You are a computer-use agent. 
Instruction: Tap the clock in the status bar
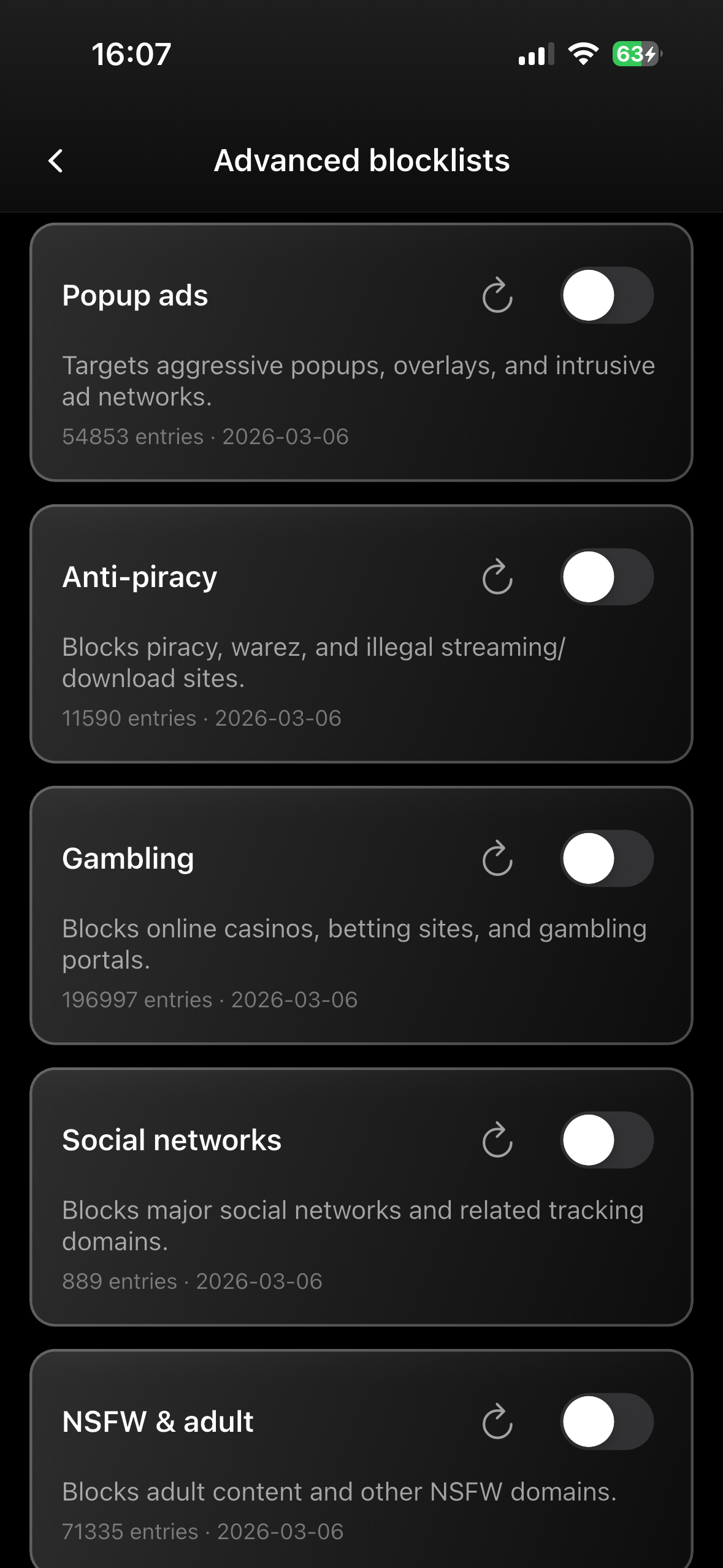[x=132, y=55]
